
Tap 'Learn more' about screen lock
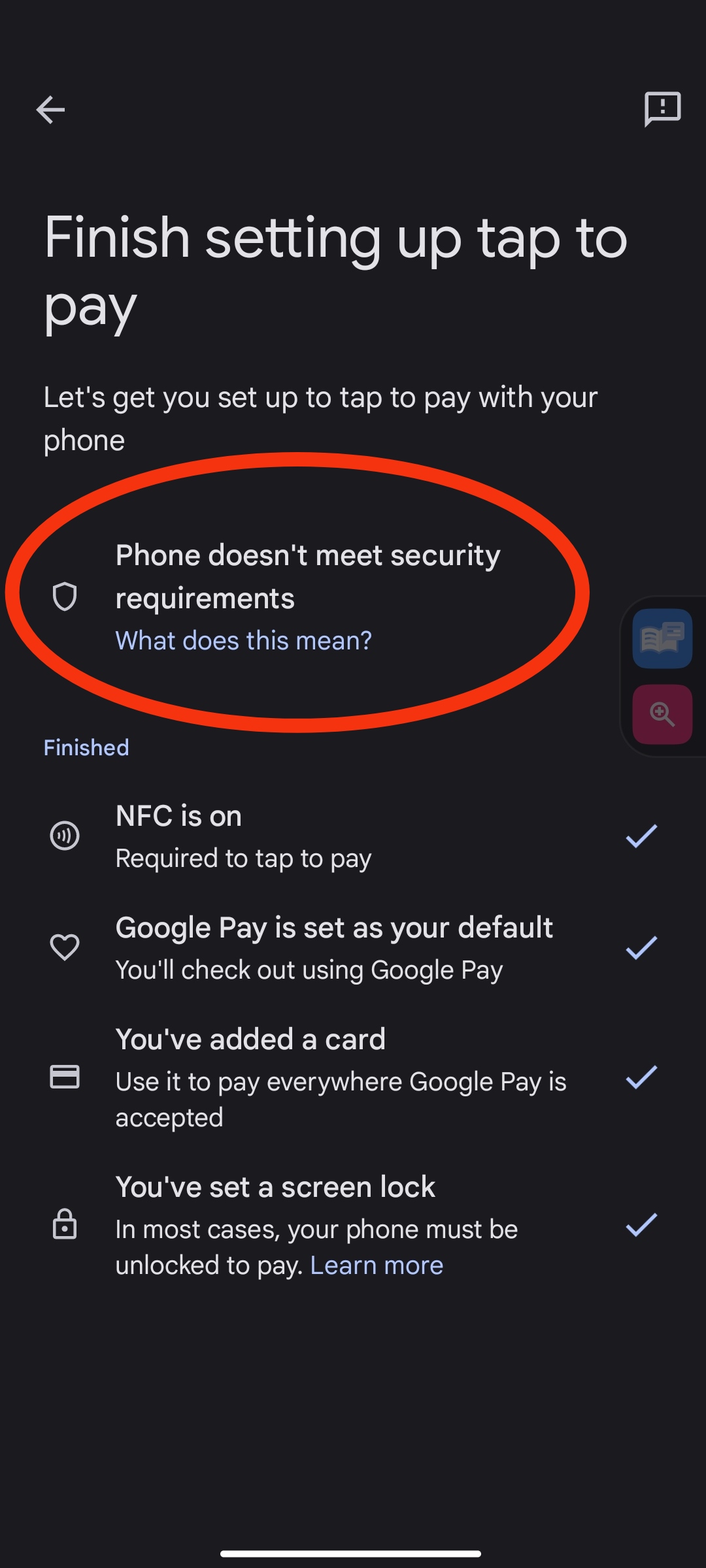377,1266
